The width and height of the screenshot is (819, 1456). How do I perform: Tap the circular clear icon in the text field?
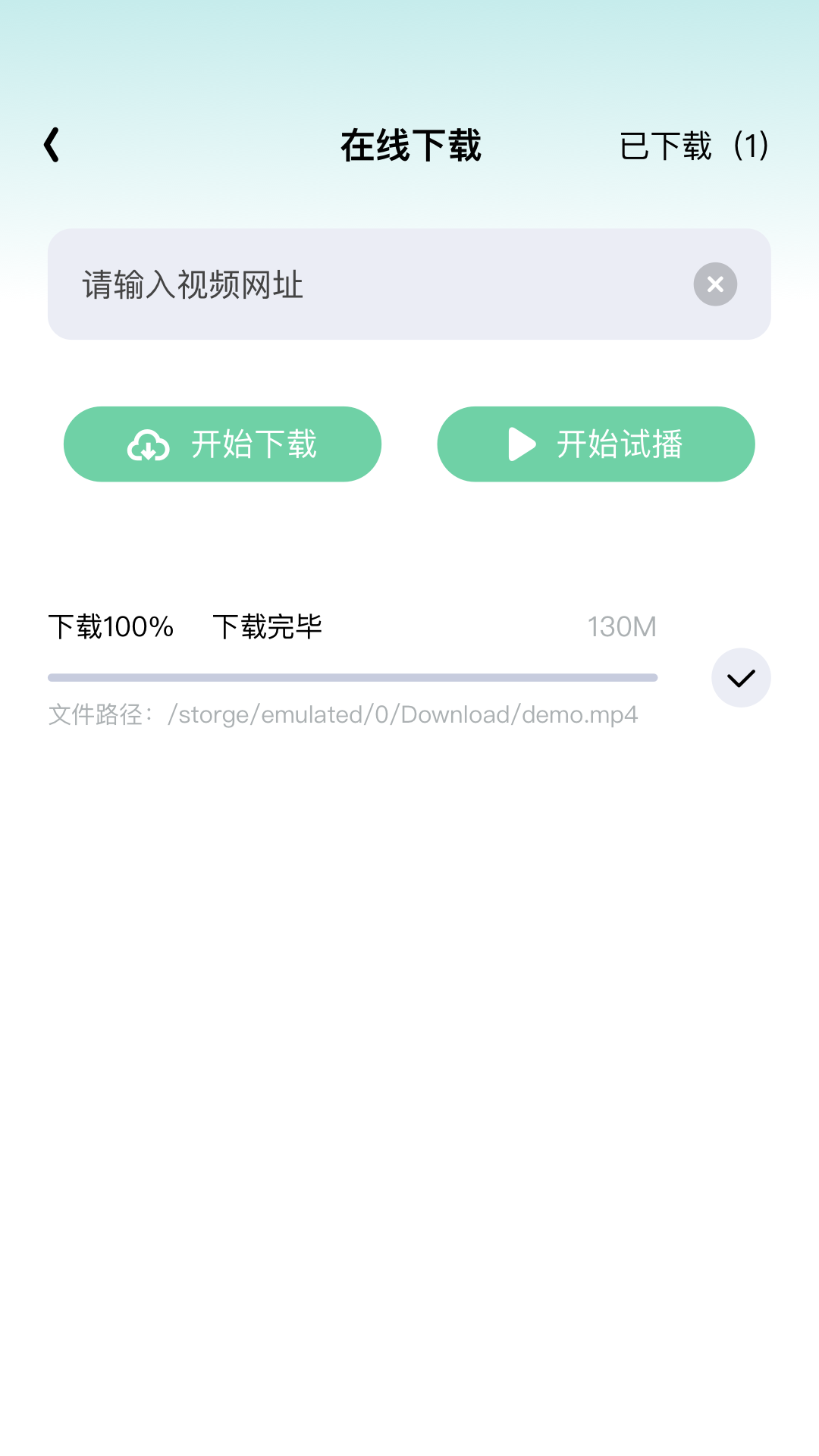tap(715, 284)
